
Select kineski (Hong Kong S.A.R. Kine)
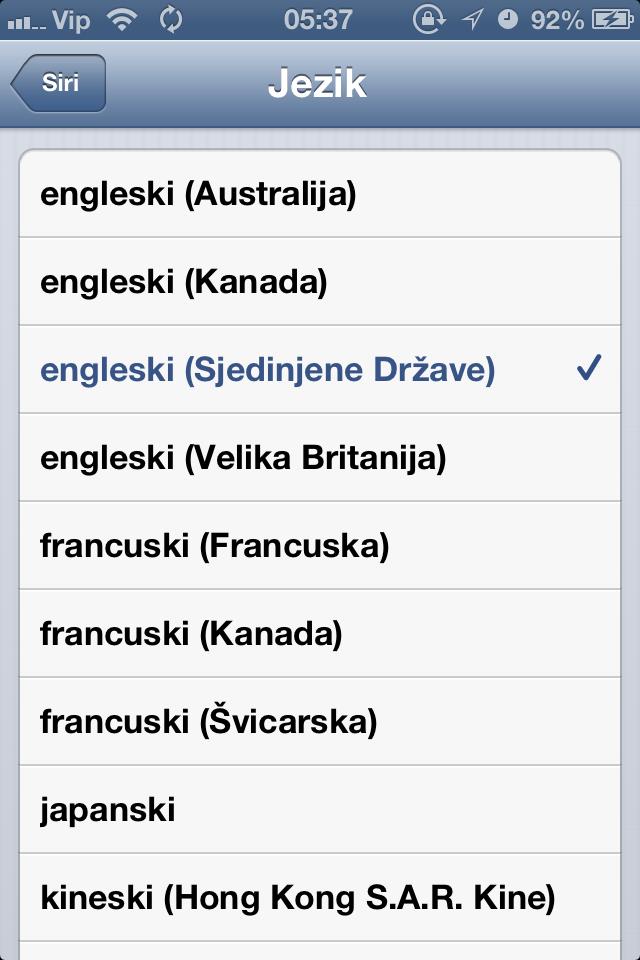320,898
